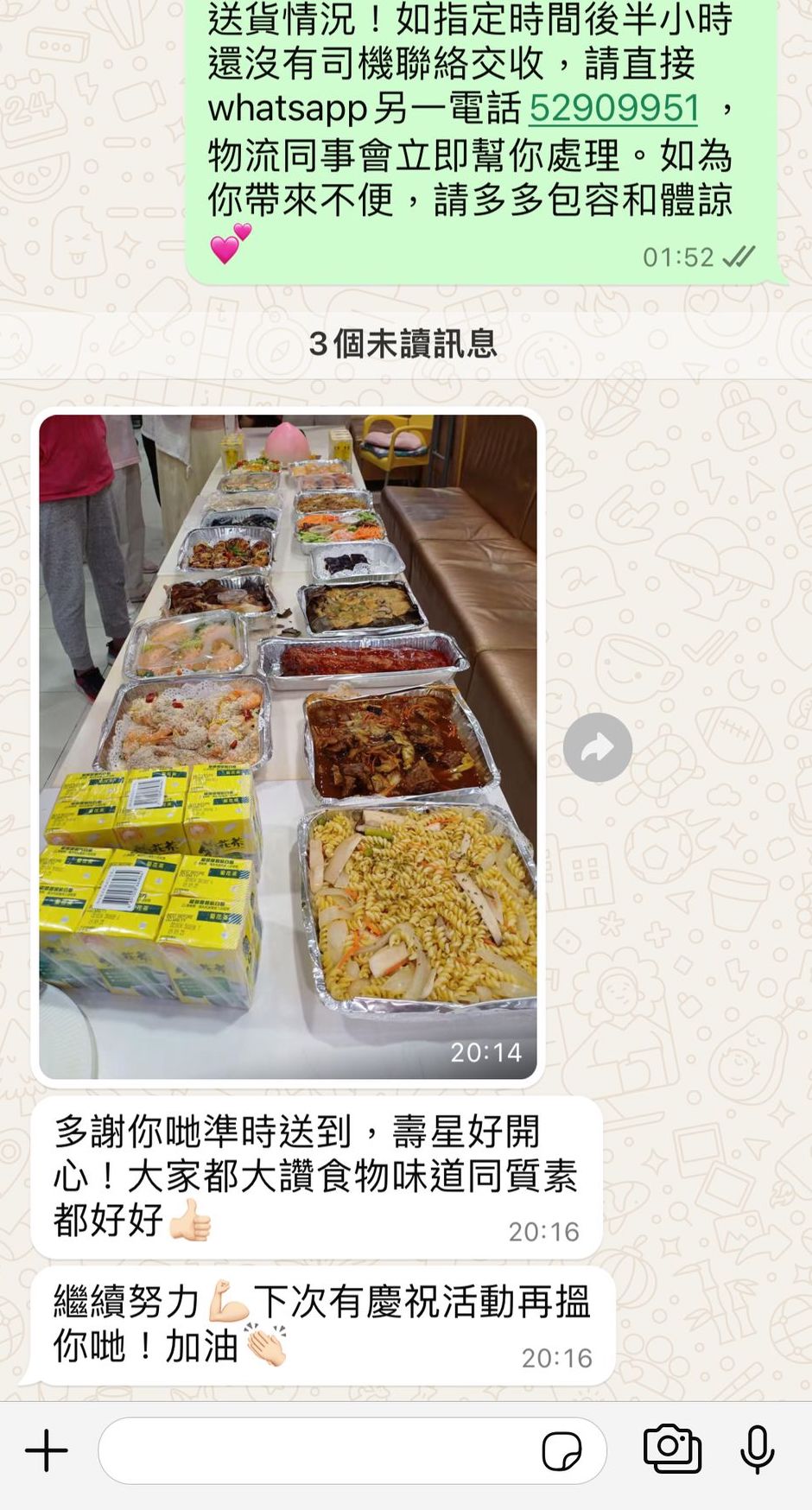Focus the message text field

320,1450
